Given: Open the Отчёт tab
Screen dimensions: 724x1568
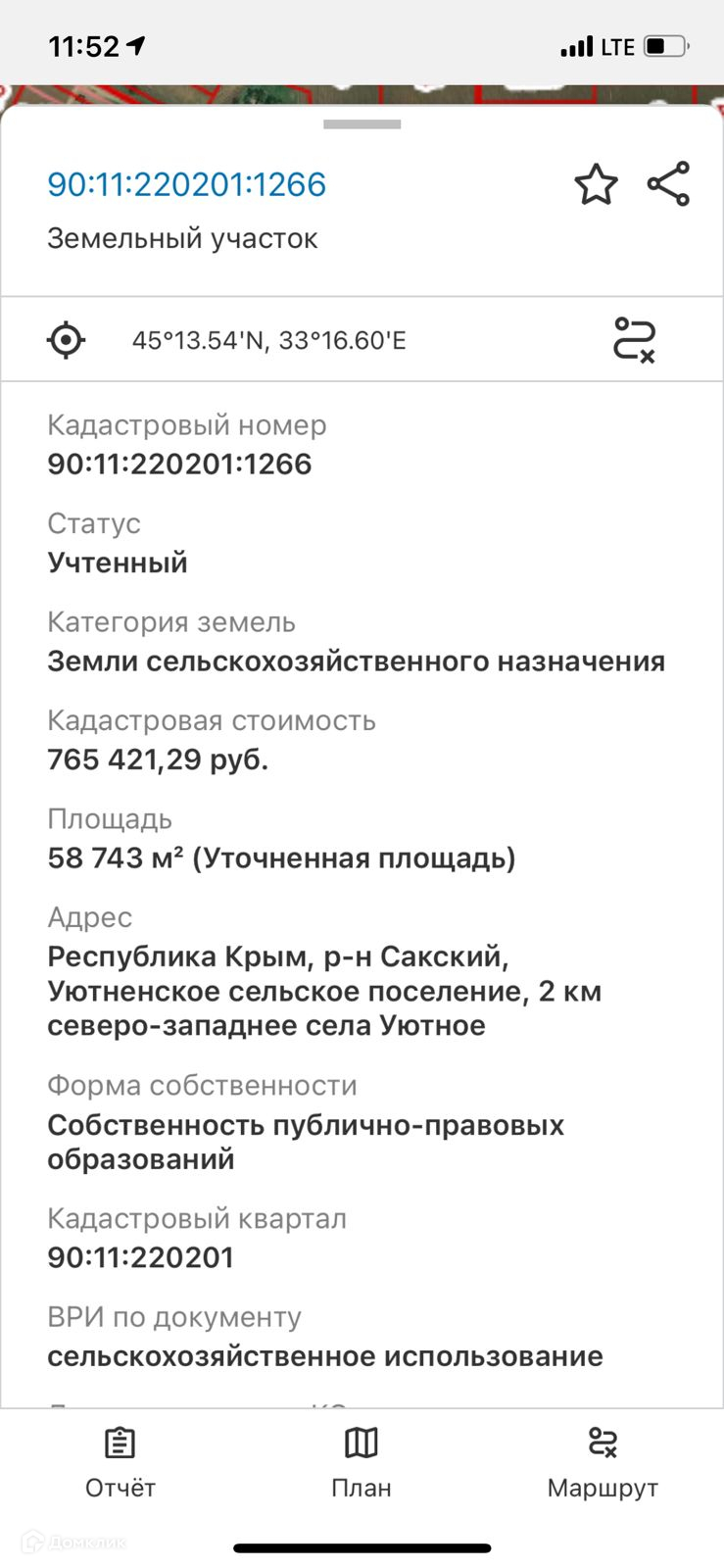Looking at the screenshot, I should pyautogui.click(x=121, y=1464).
